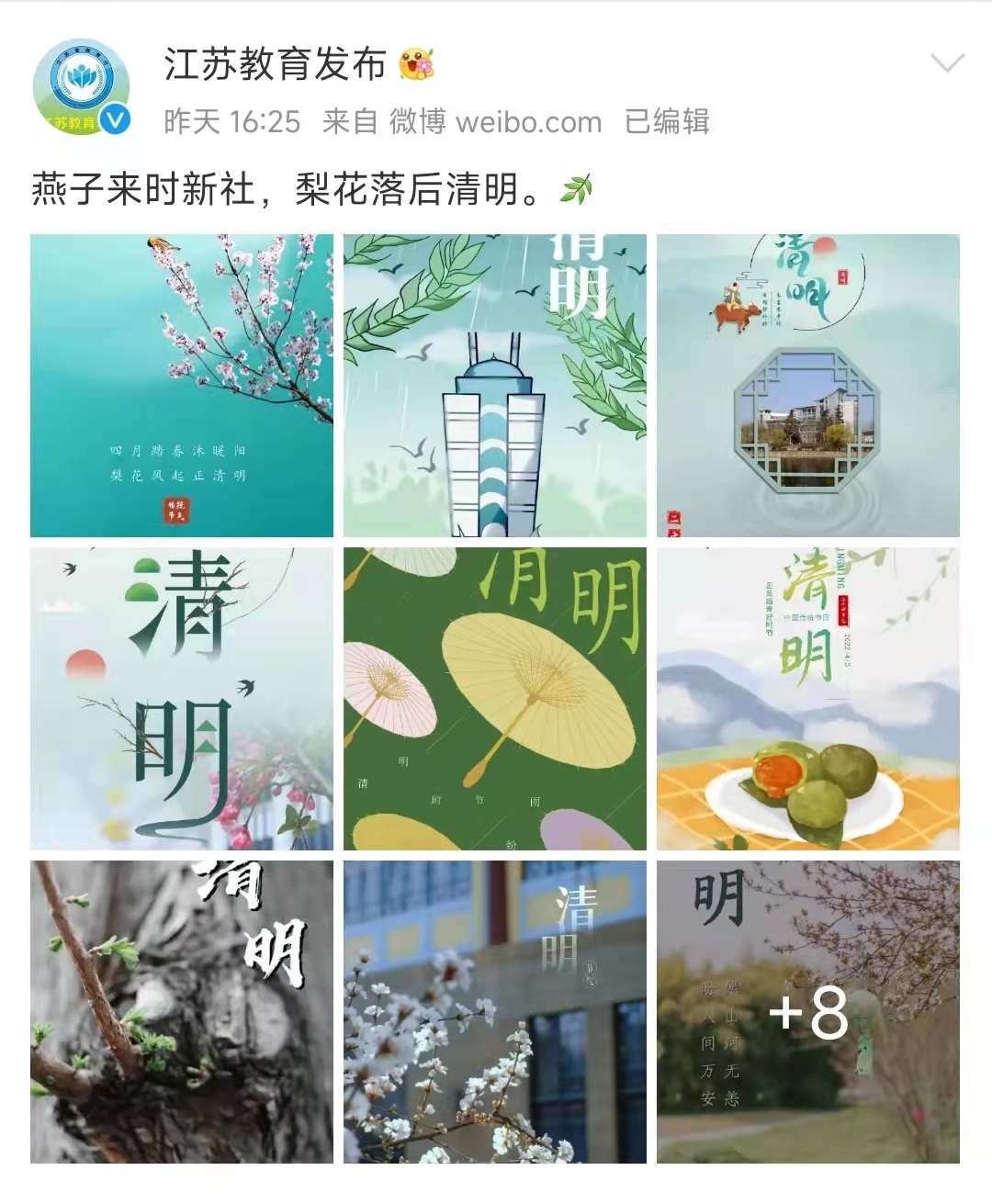Open the white blossoms by building photo
Screen dimensions: 992x1204
(x=495, y=1012)
